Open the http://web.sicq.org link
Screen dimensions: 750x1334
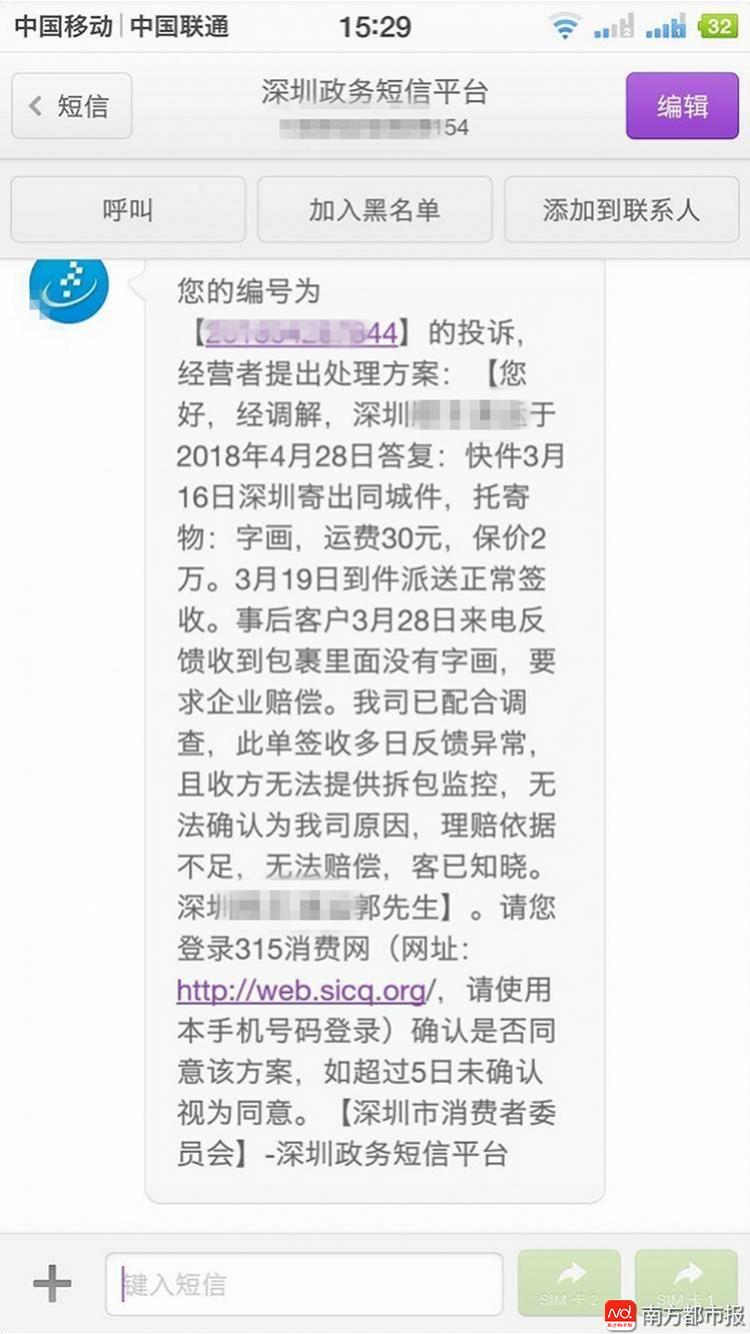(302, 990)
